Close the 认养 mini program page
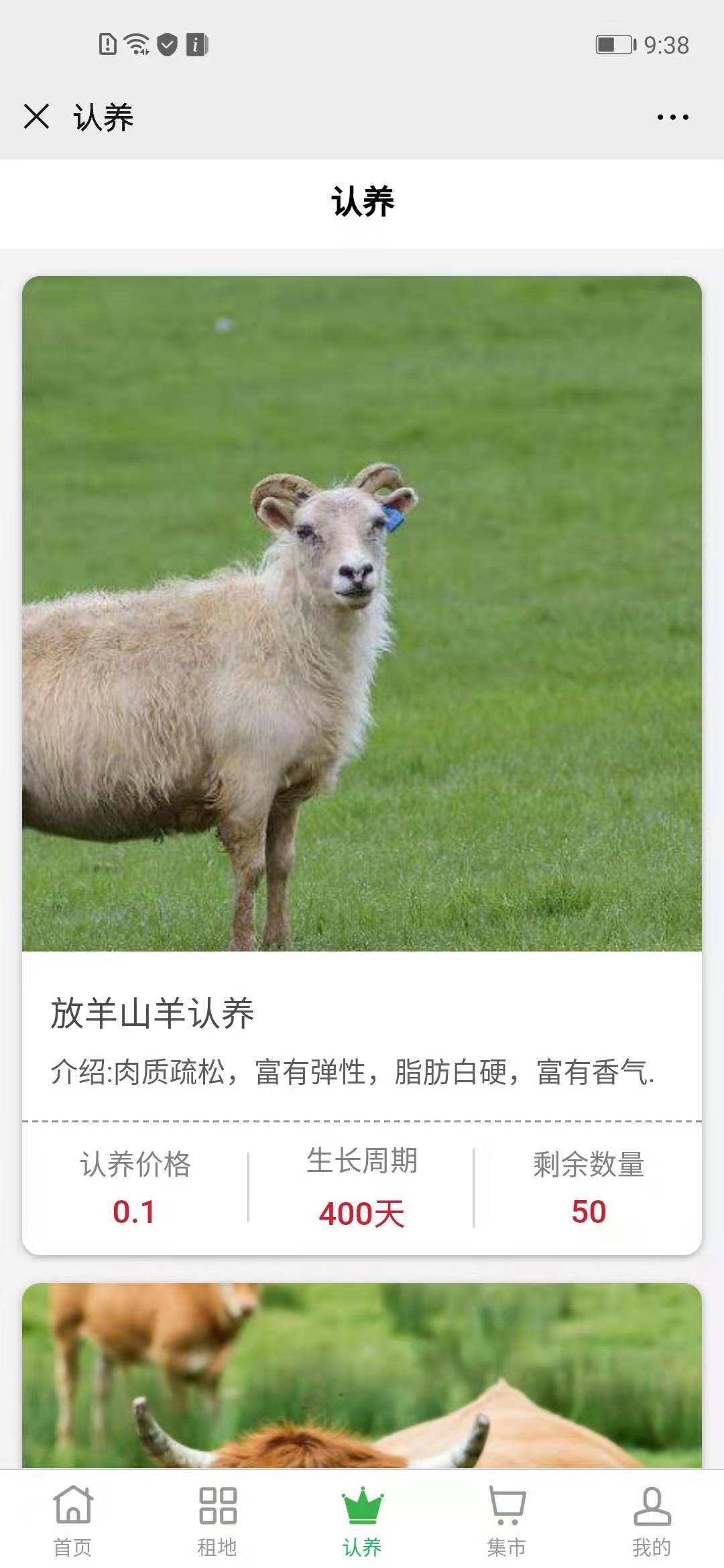 36,117
